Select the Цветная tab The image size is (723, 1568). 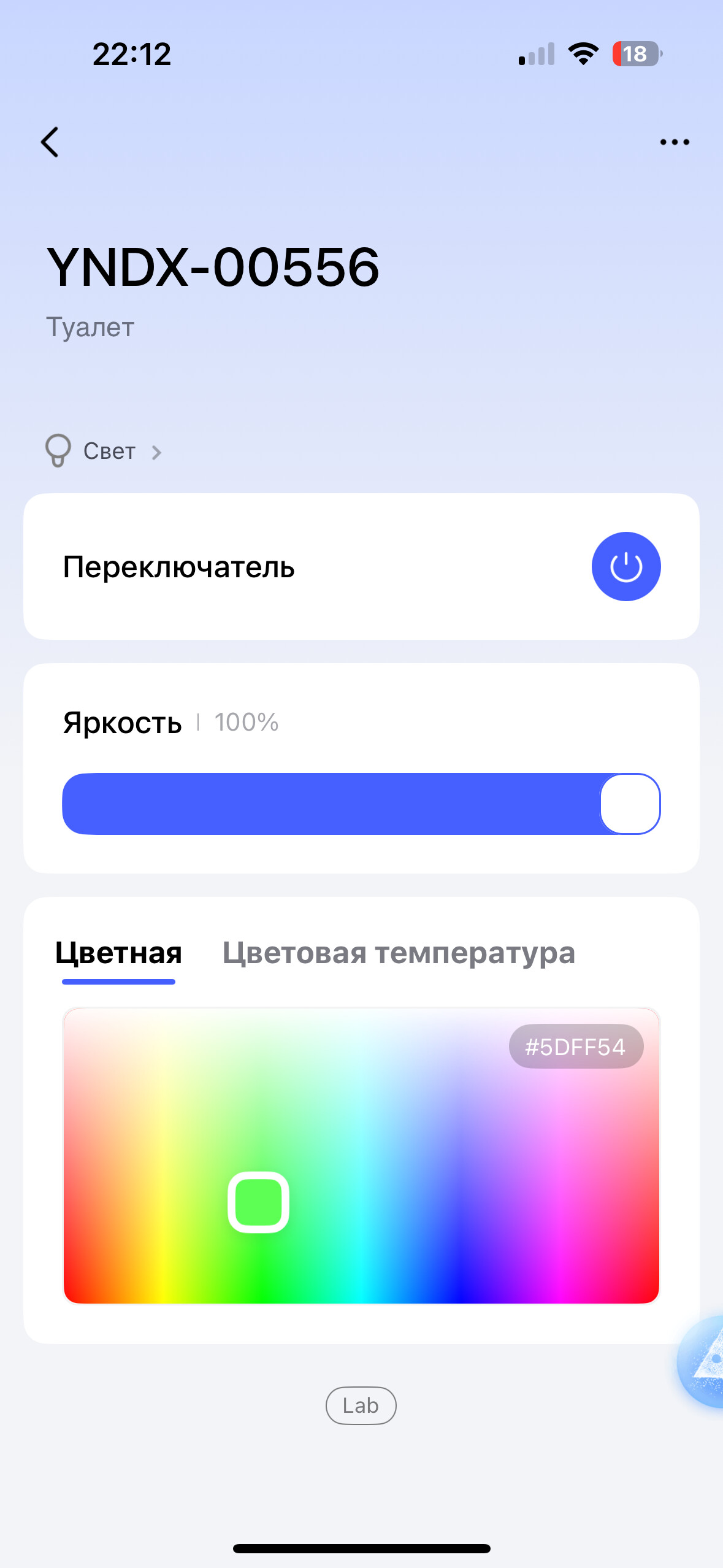point(118,953)
